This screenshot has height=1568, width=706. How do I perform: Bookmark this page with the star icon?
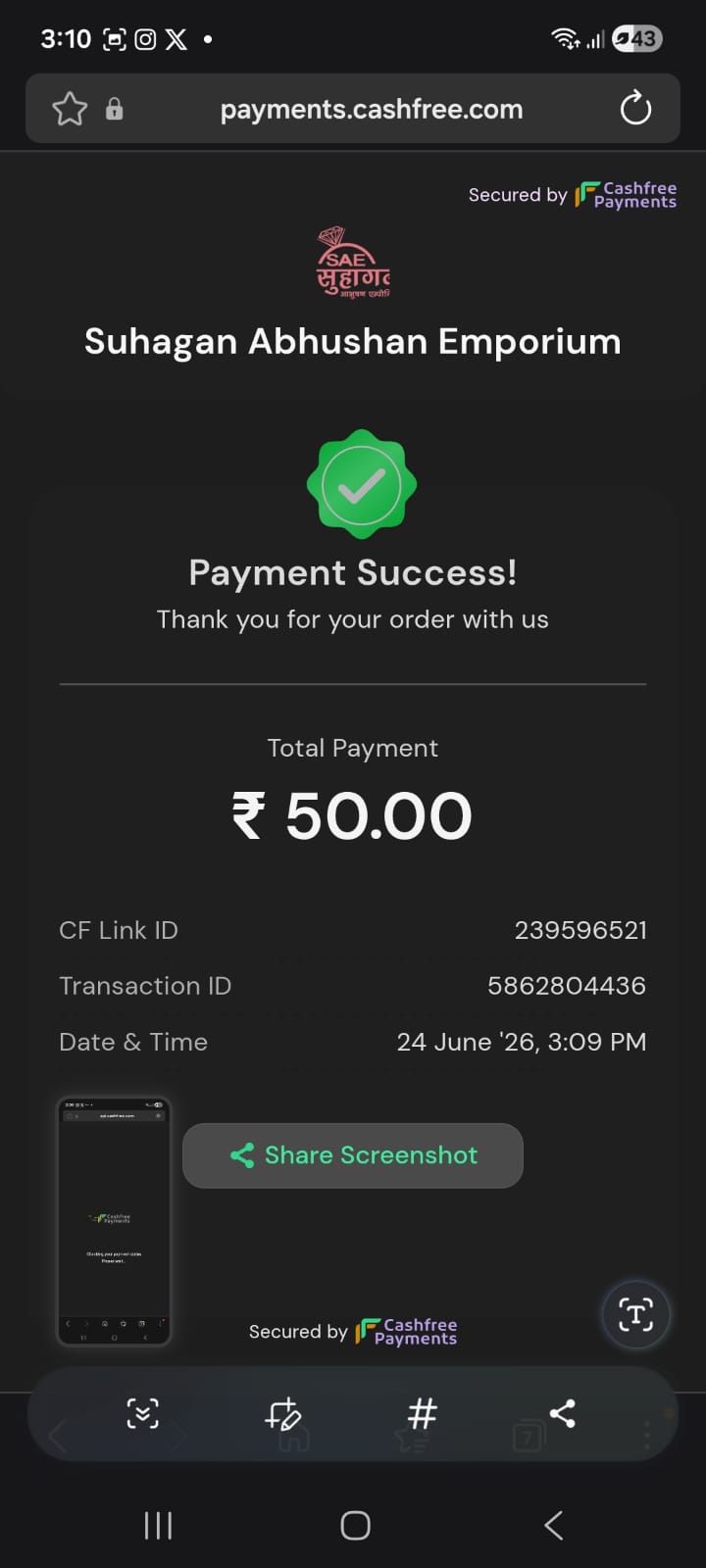(70, 109)
